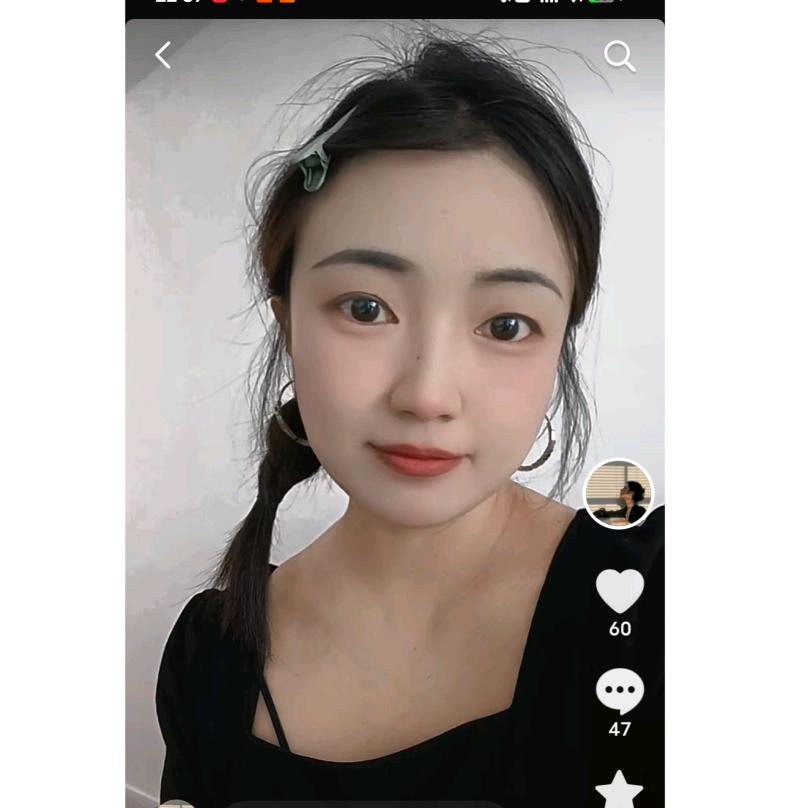Open the creator's profile avatar

[619, 494]
